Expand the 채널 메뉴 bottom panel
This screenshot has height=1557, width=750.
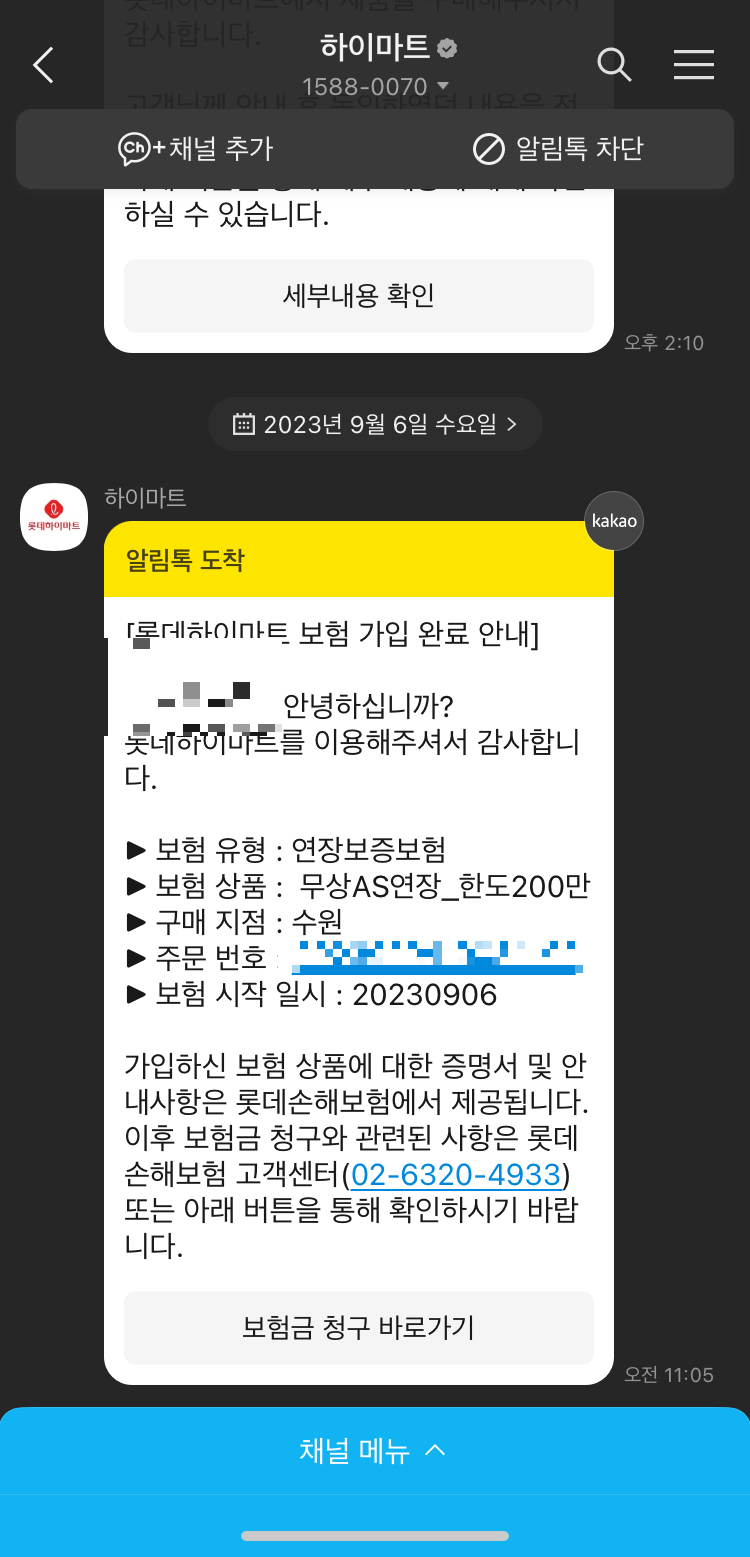click(x=375, y=1451)
